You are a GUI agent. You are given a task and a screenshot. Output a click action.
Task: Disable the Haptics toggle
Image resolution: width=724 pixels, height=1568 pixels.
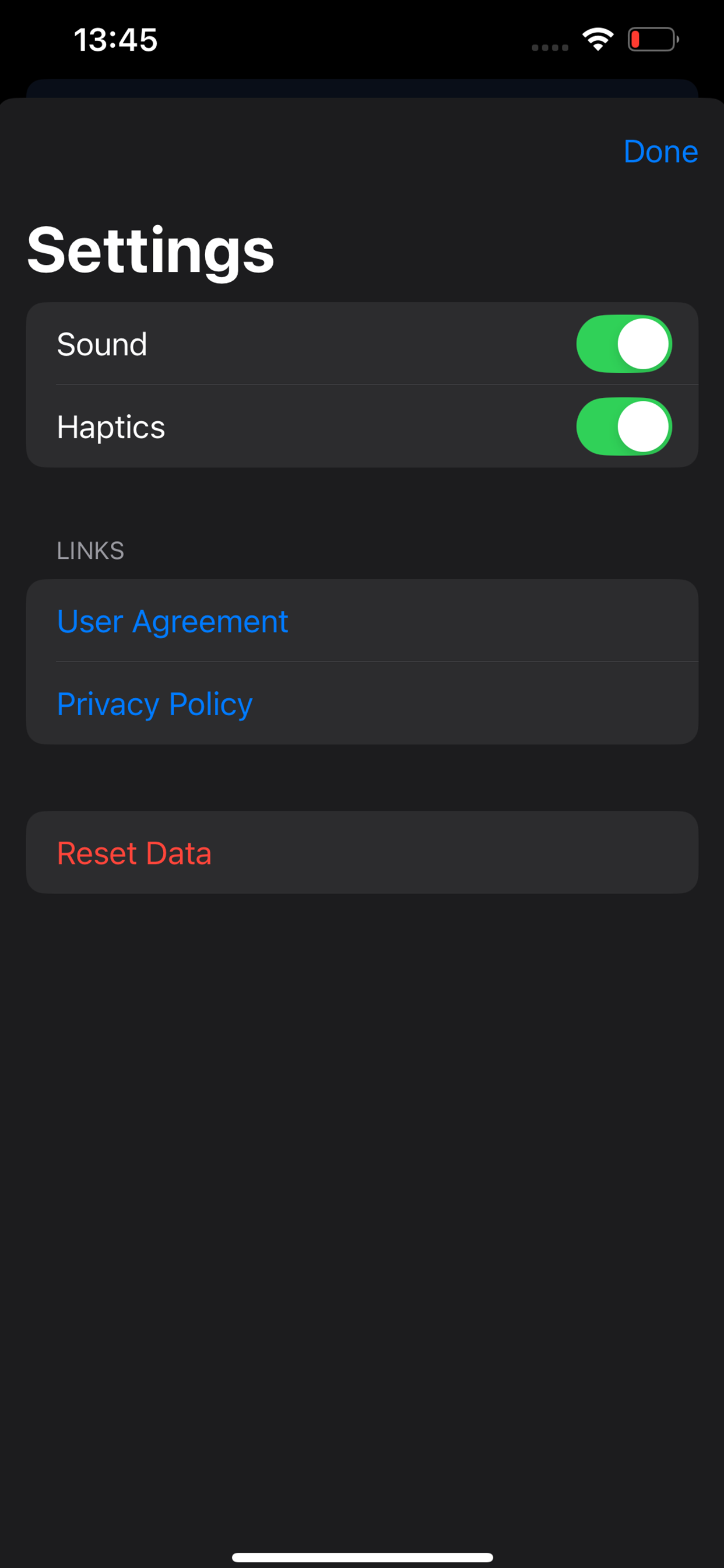pyautogui.click(x=624, y=426)
